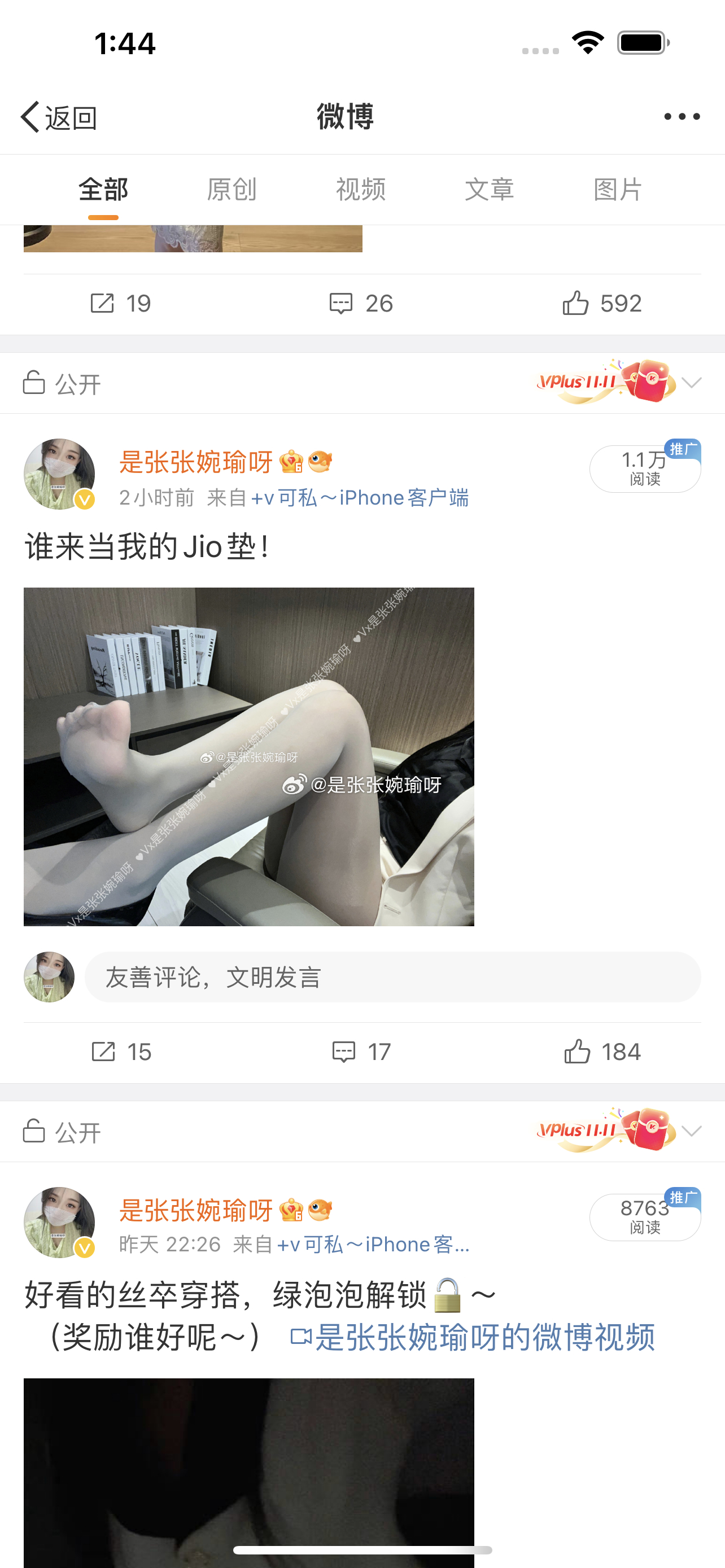Image resolution: width=725 pixels, height=1568 pixels.
Task: Switch to the 视频 tab
Action: tap(360, 190)
